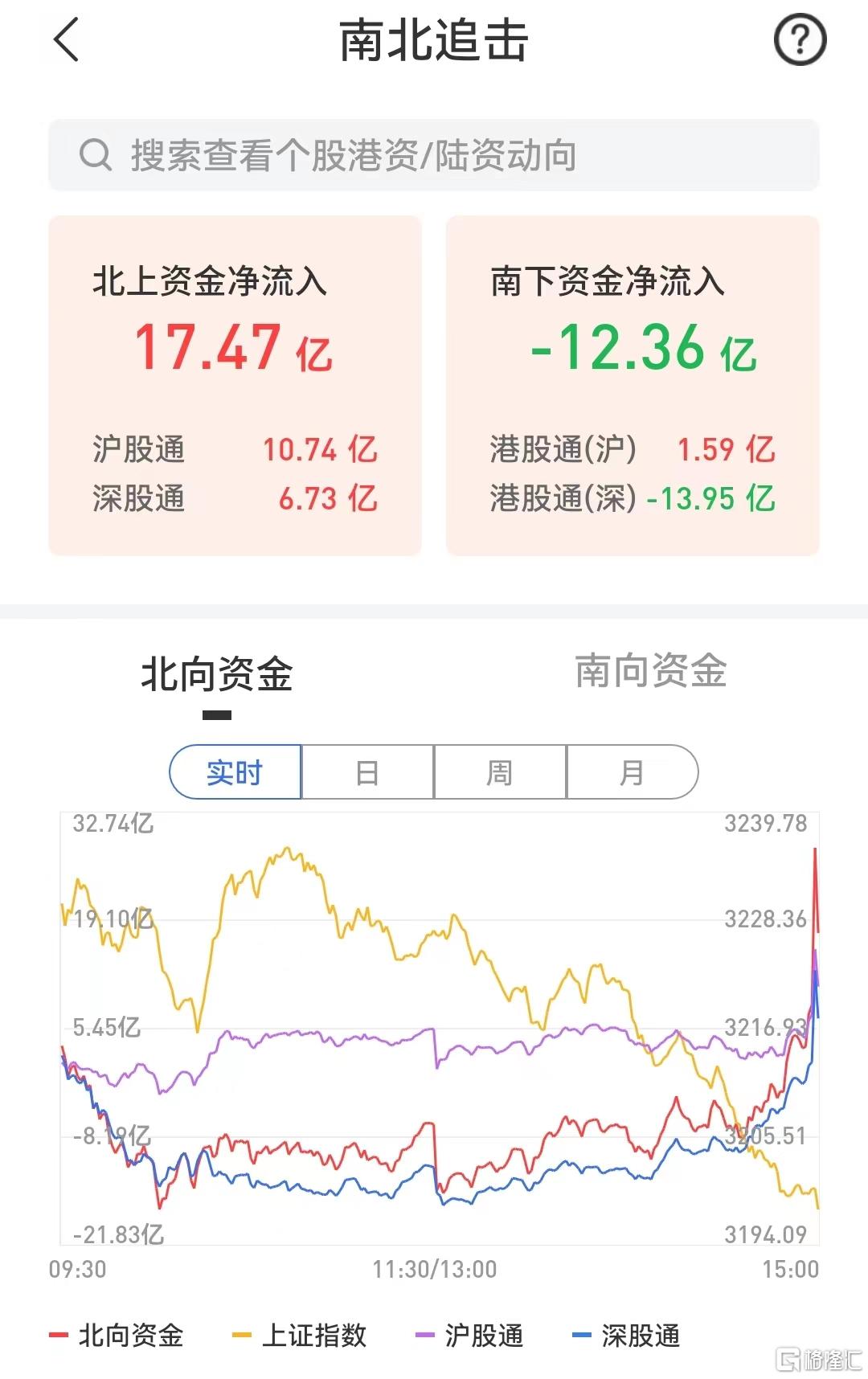Switch the chart to 日 view
This screenshot has width=868, height=1379.
point(367,772)
